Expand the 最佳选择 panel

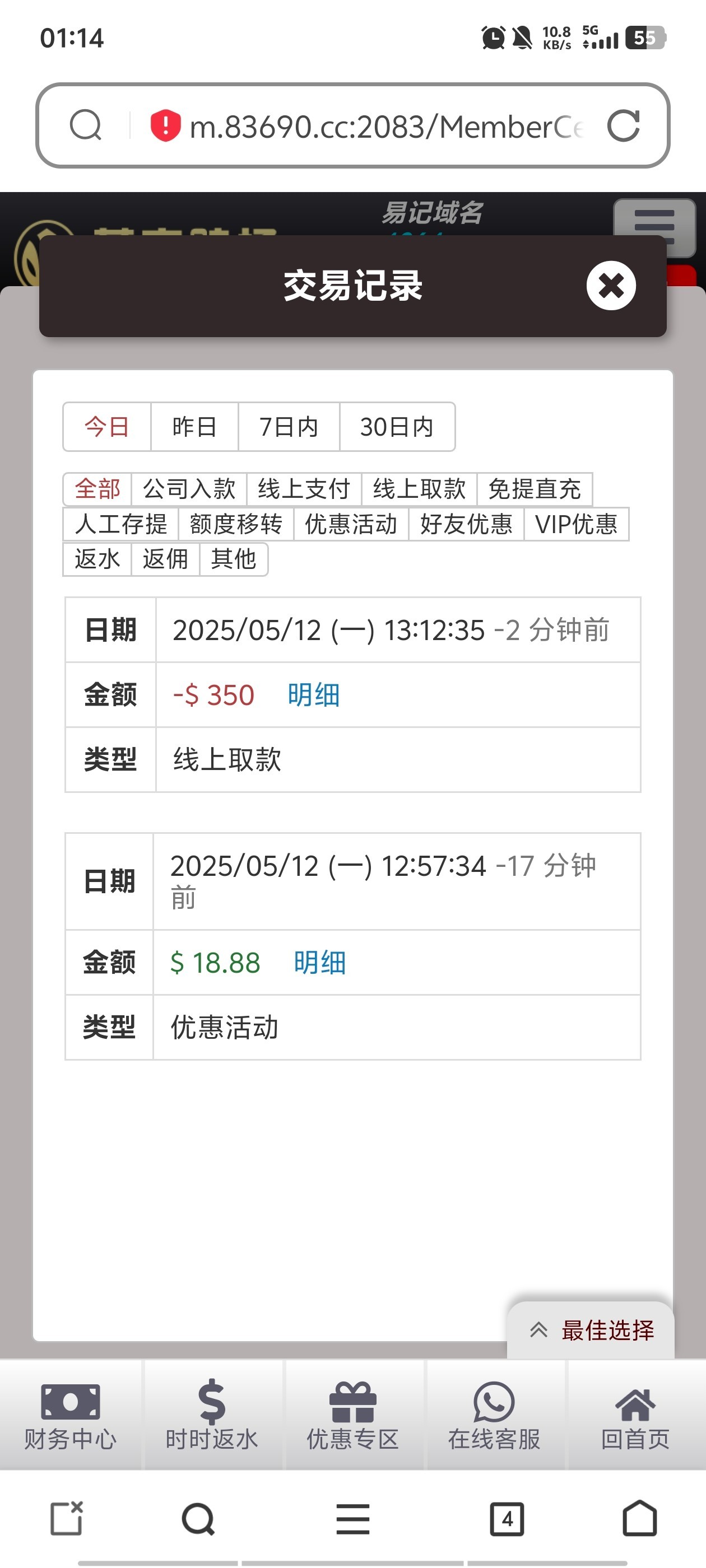pyautogui.click(x=591, y=1330)
